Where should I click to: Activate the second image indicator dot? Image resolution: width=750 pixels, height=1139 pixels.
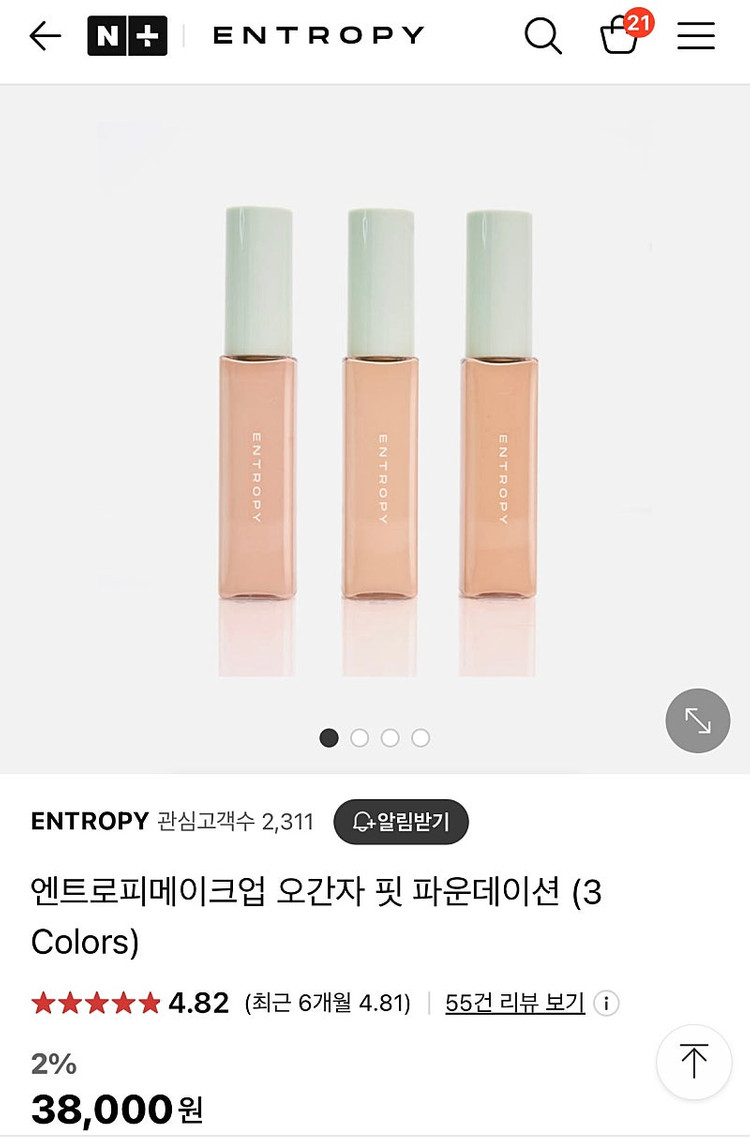tap(360, 737)
